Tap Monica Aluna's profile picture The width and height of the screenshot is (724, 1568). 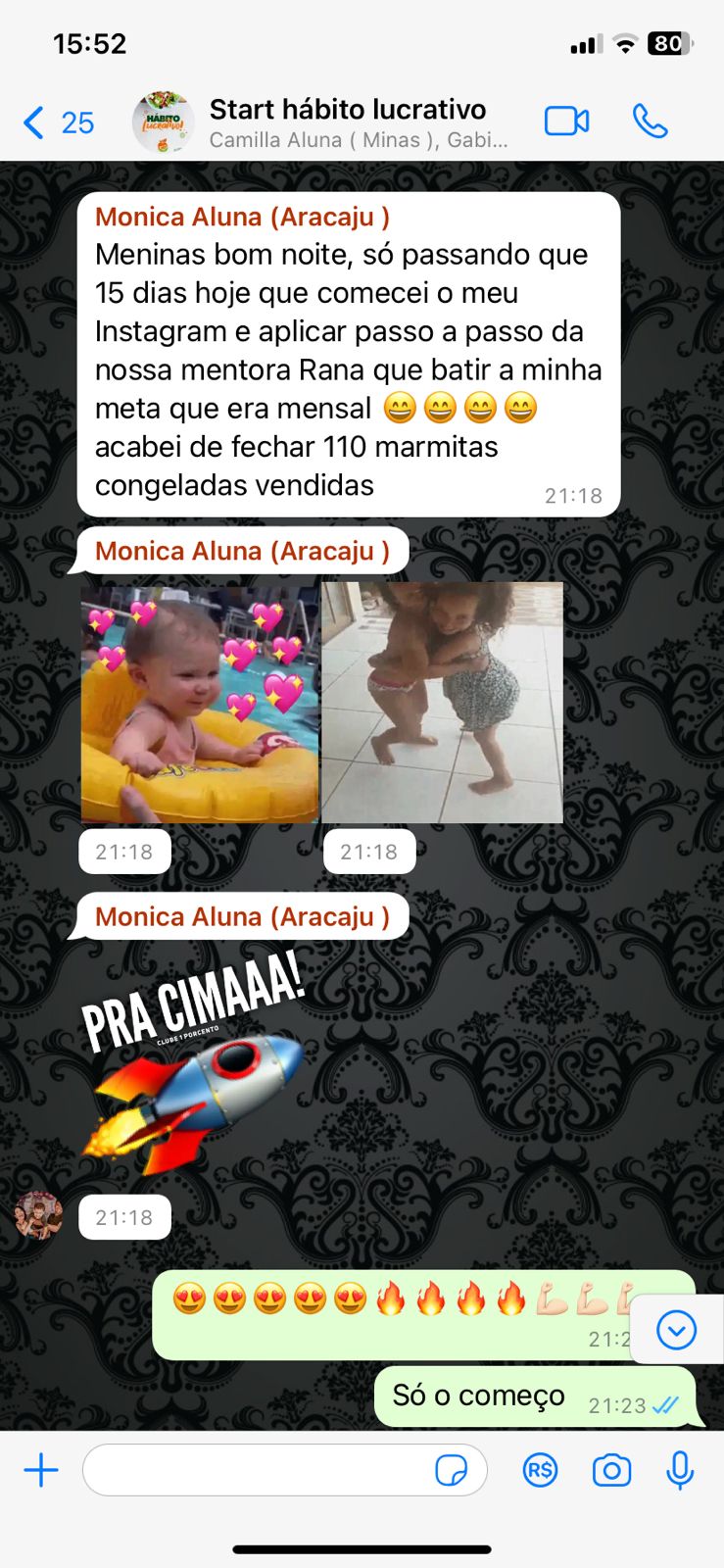pyautogui.click(x=38, y=1216)
